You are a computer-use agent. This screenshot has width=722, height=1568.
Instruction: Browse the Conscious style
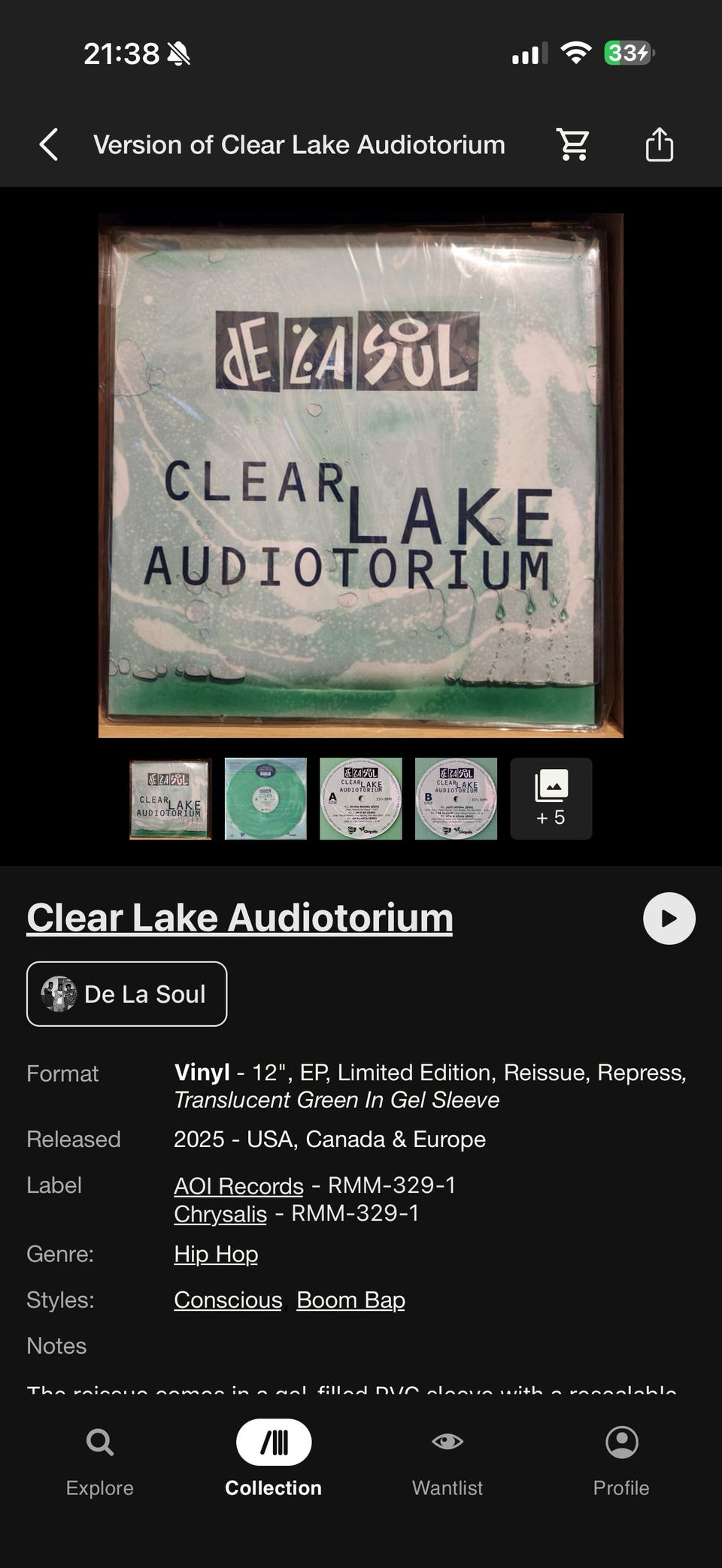[x=228, y=1300]
